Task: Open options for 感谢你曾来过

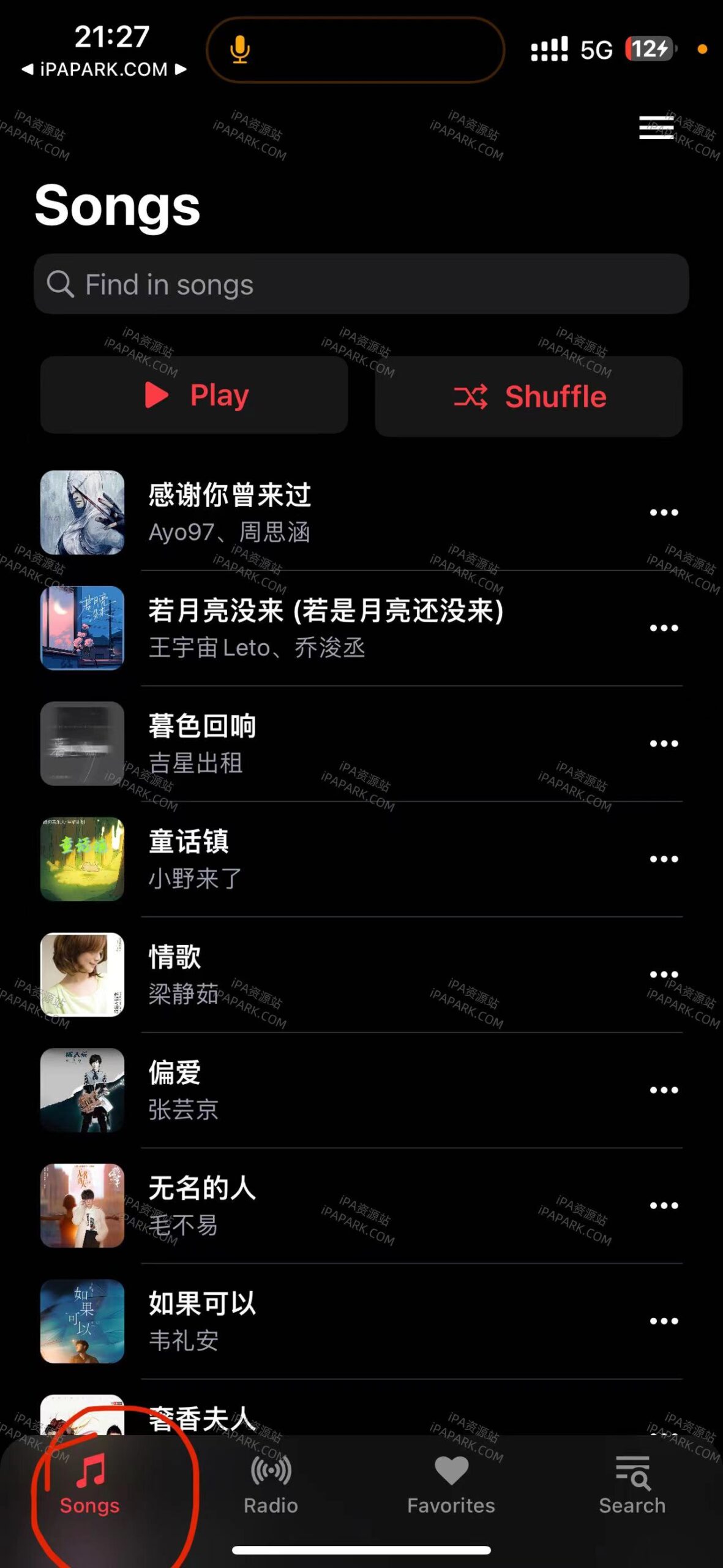Action: pos(663,513)
